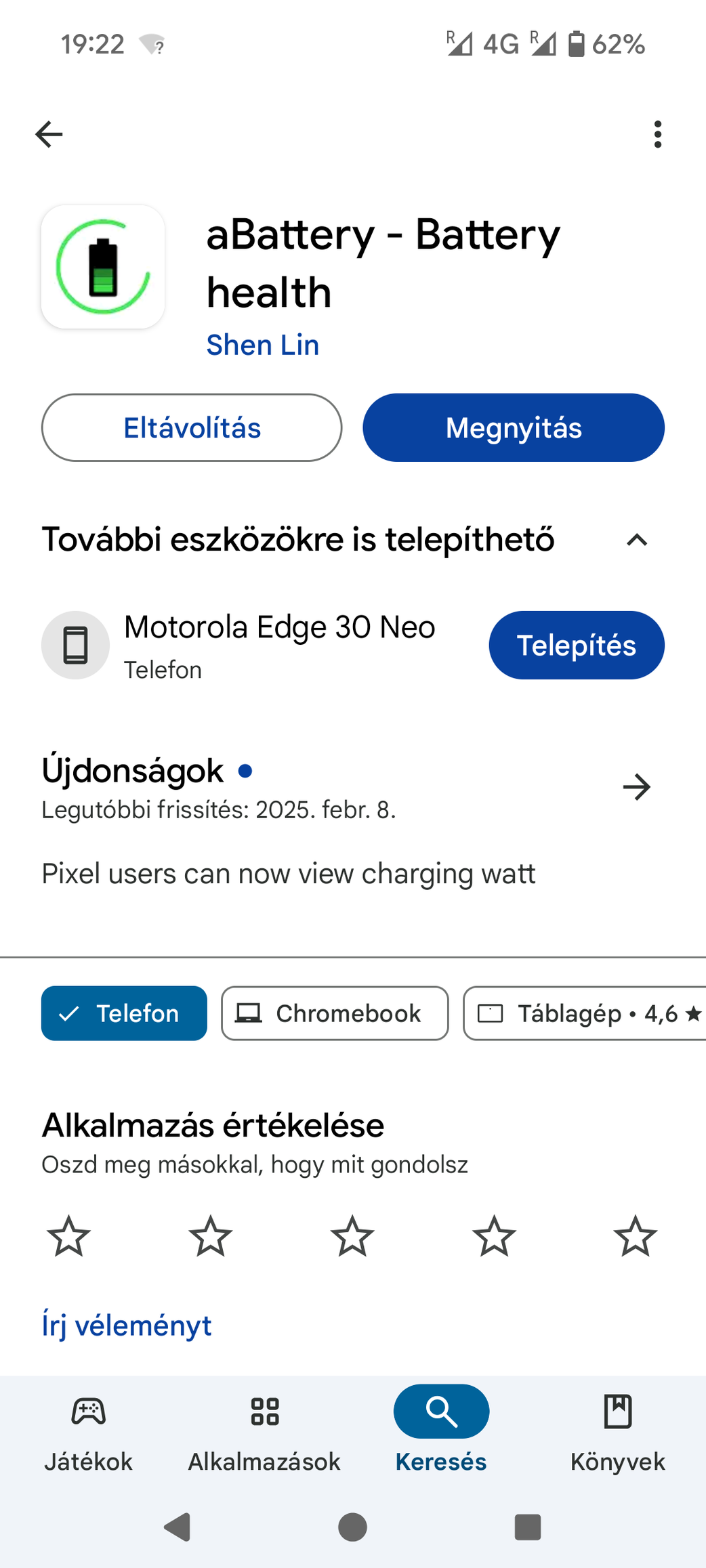
Task: Tap Telepítés for Motorola Edge 30 Neo
Action: tap(577, 645)
